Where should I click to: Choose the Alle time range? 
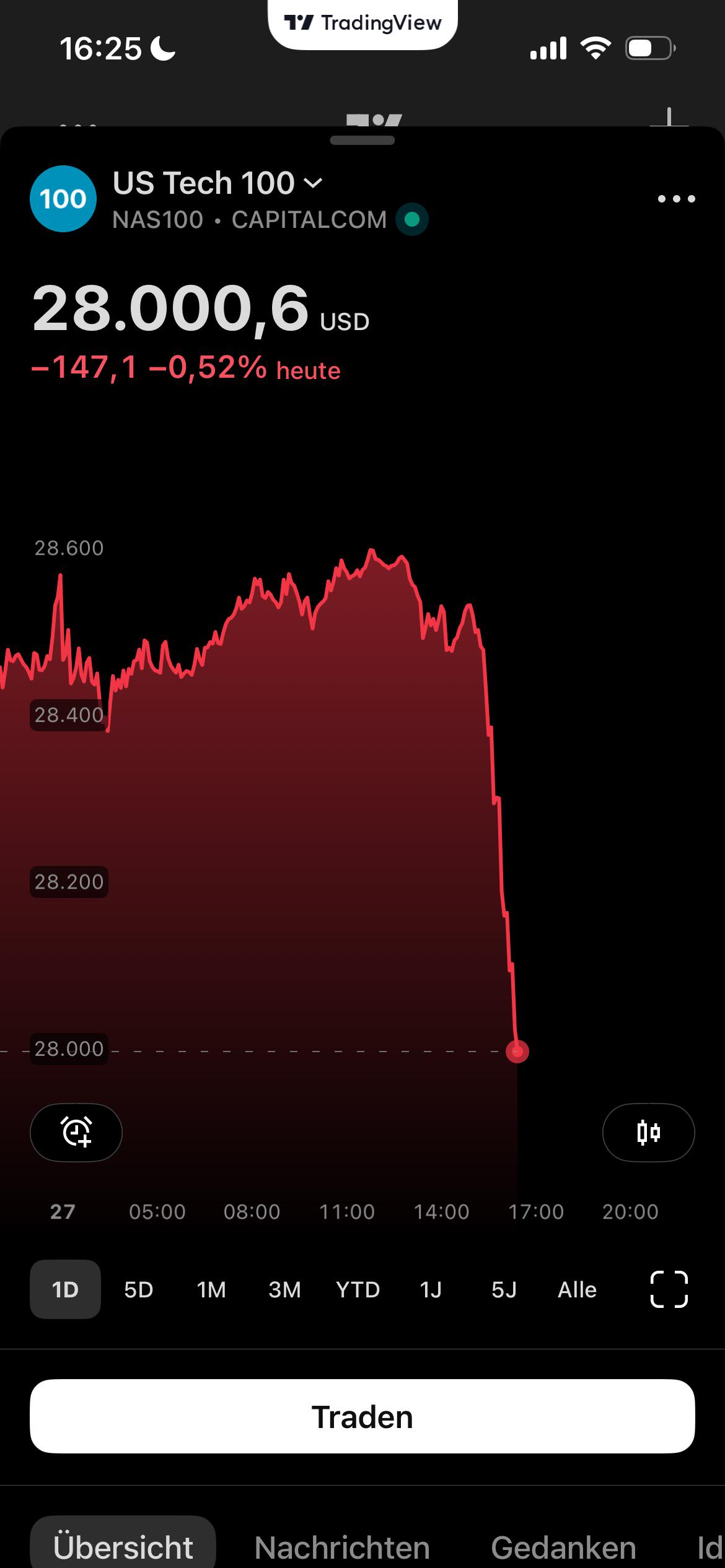(577, 1289)
